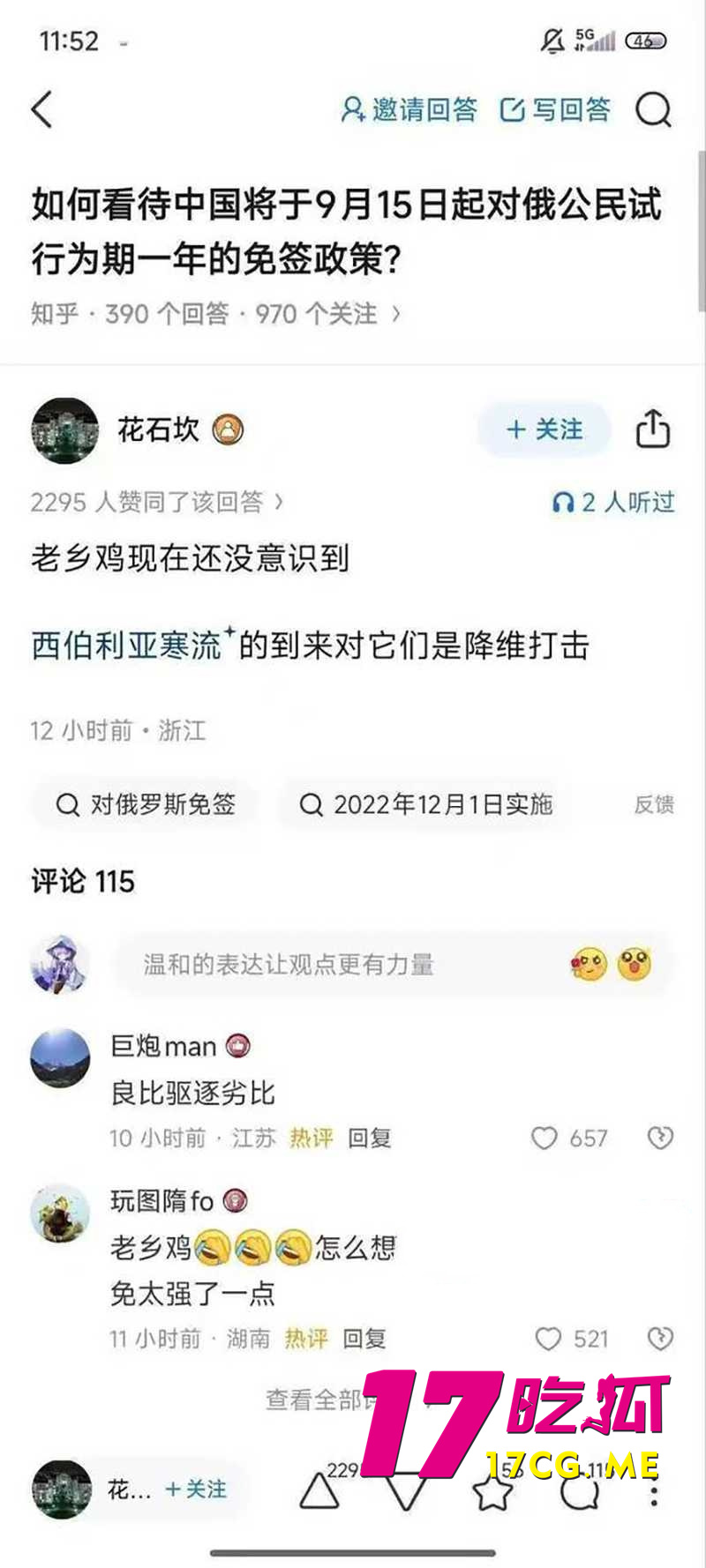Image resolution: width=706 pixels, height=1568 pixels.
Task: Share the answer via the share icon
Action: coord(652,429)
